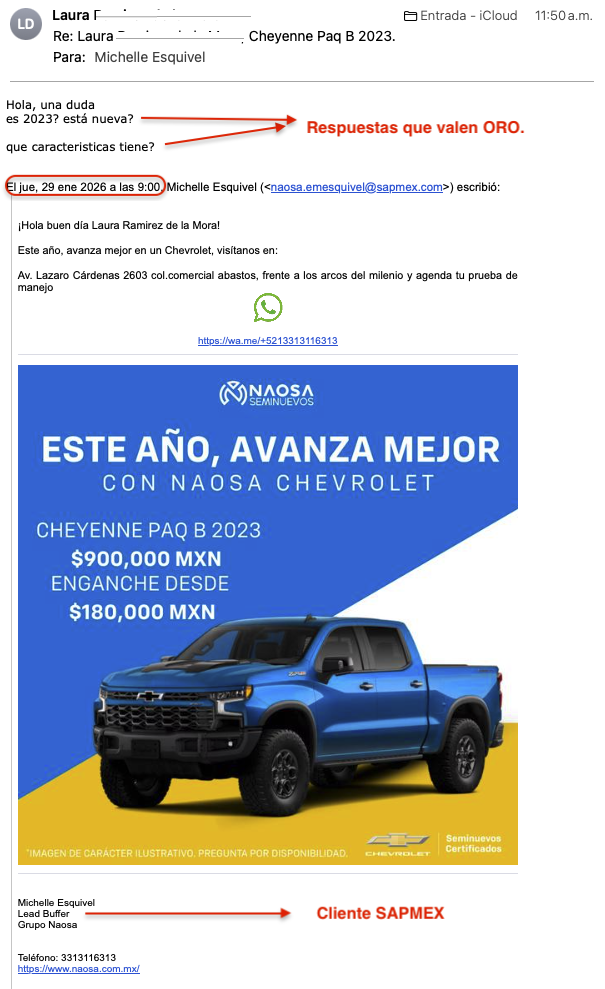The width and height of the screenshot is (605, 989).
Task: Open the naosa.emesquivel@sapmex.com email link
Action: pyautogui.click(x=356, y=186)
